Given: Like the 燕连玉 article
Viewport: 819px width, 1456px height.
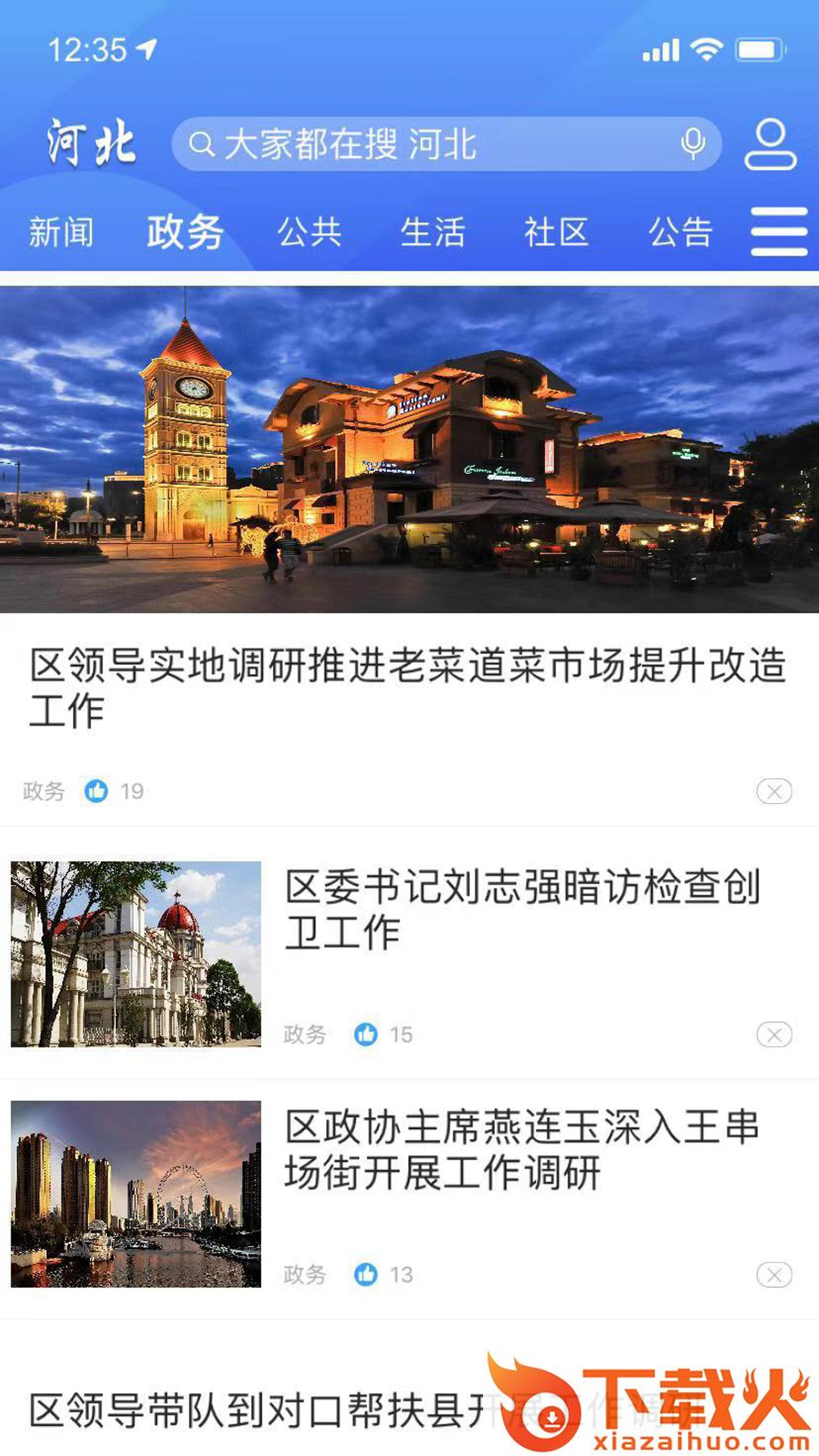Looking at the screenshot, I should [366, 1275].
